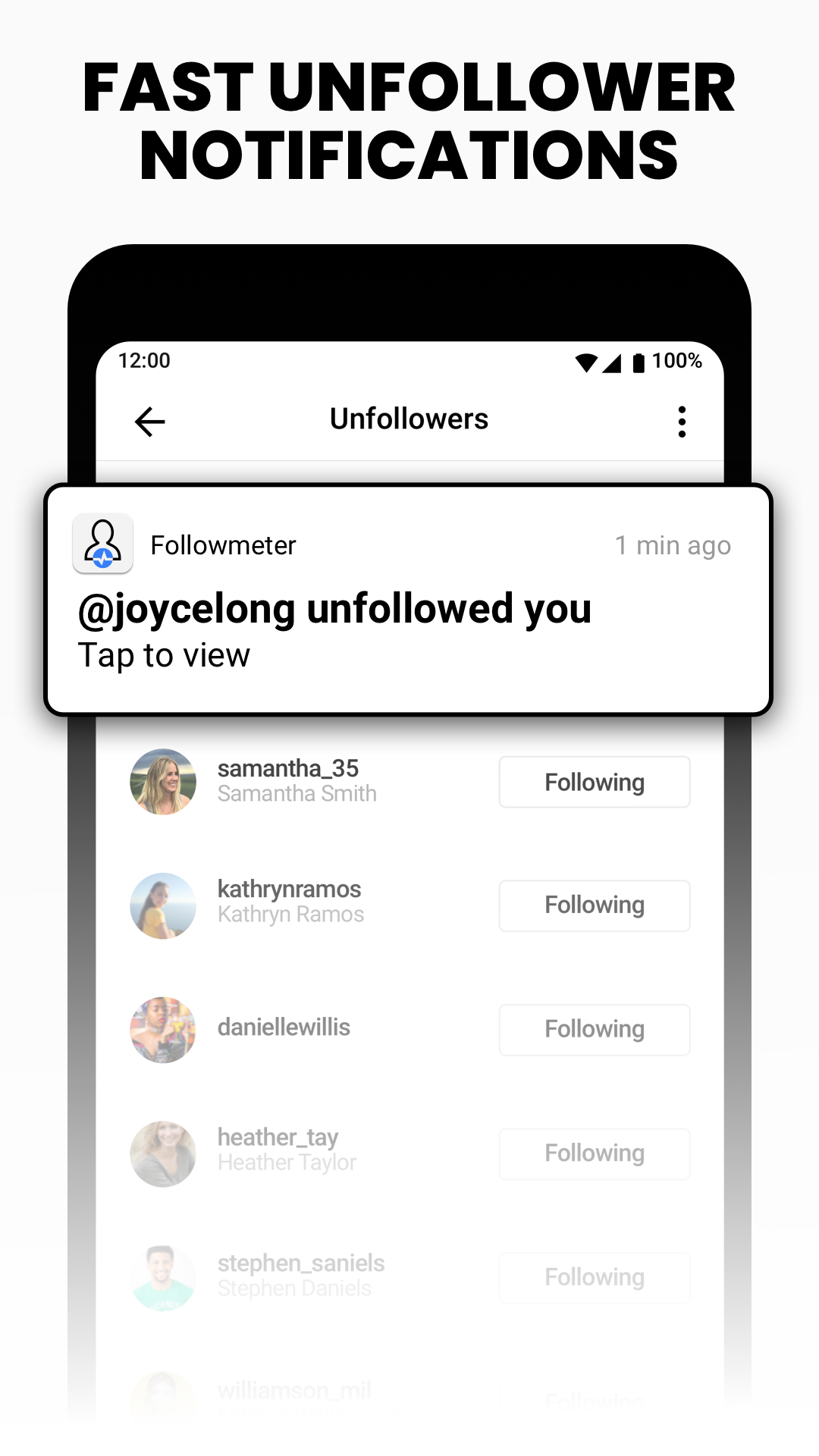Screen dimensions: 819x1456
Task: Select stephen_saniels's profile picture
Action: tap(162, 1278)
